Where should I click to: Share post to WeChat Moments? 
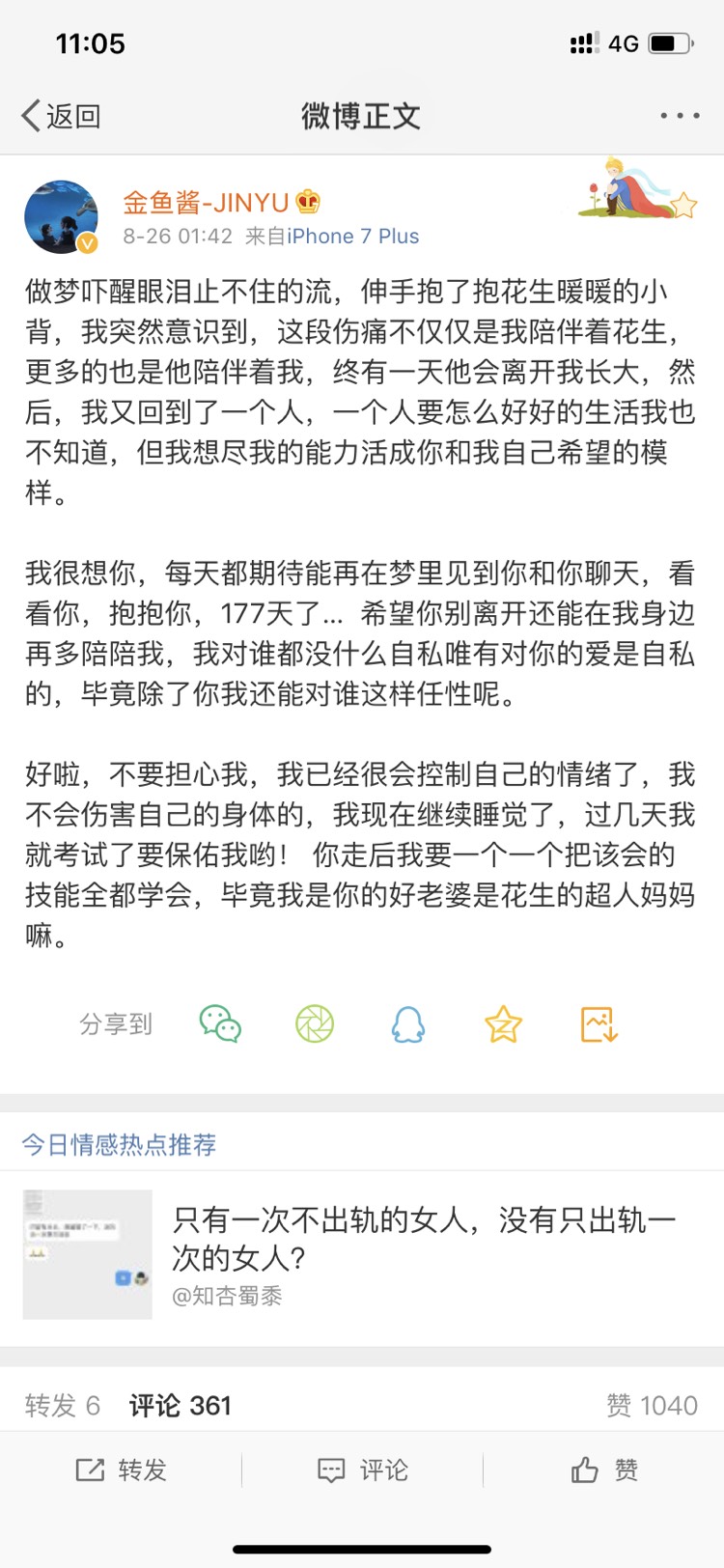315,1023
